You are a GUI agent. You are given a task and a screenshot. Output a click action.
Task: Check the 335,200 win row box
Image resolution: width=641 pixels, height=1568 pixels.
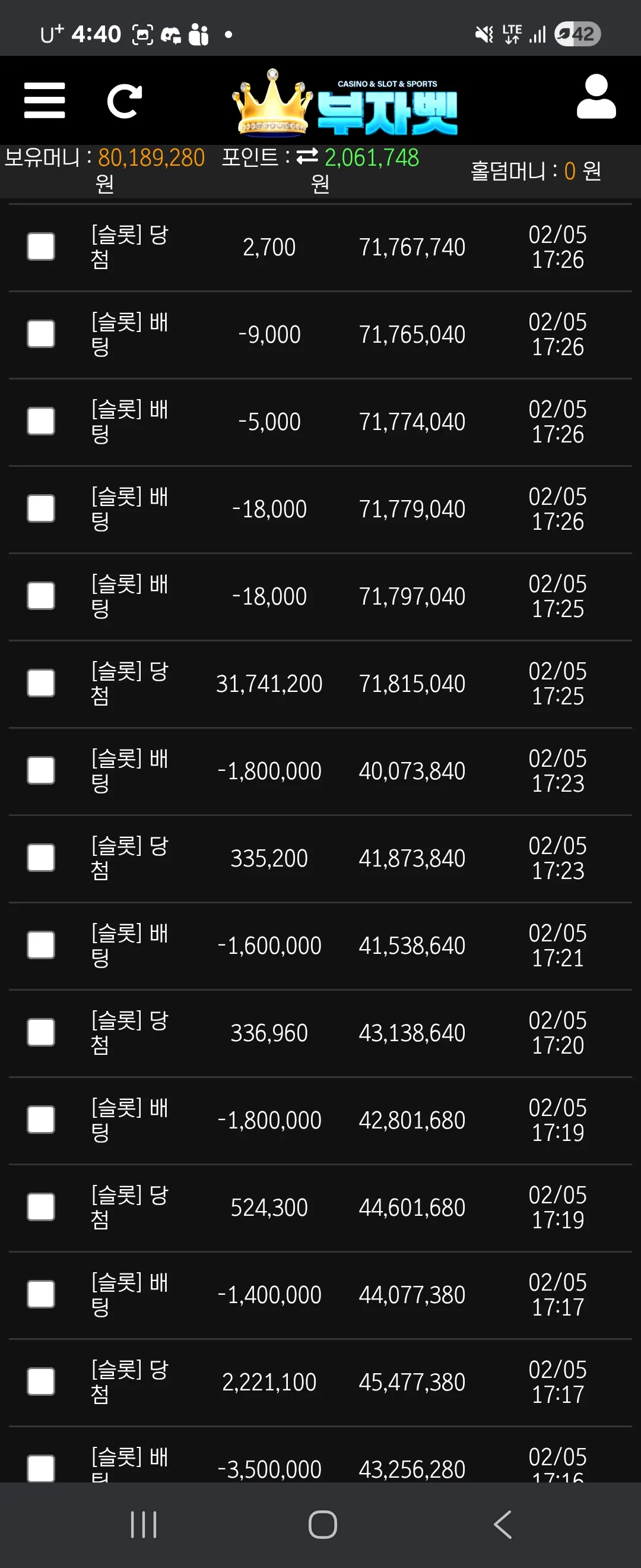click(41, 858)
